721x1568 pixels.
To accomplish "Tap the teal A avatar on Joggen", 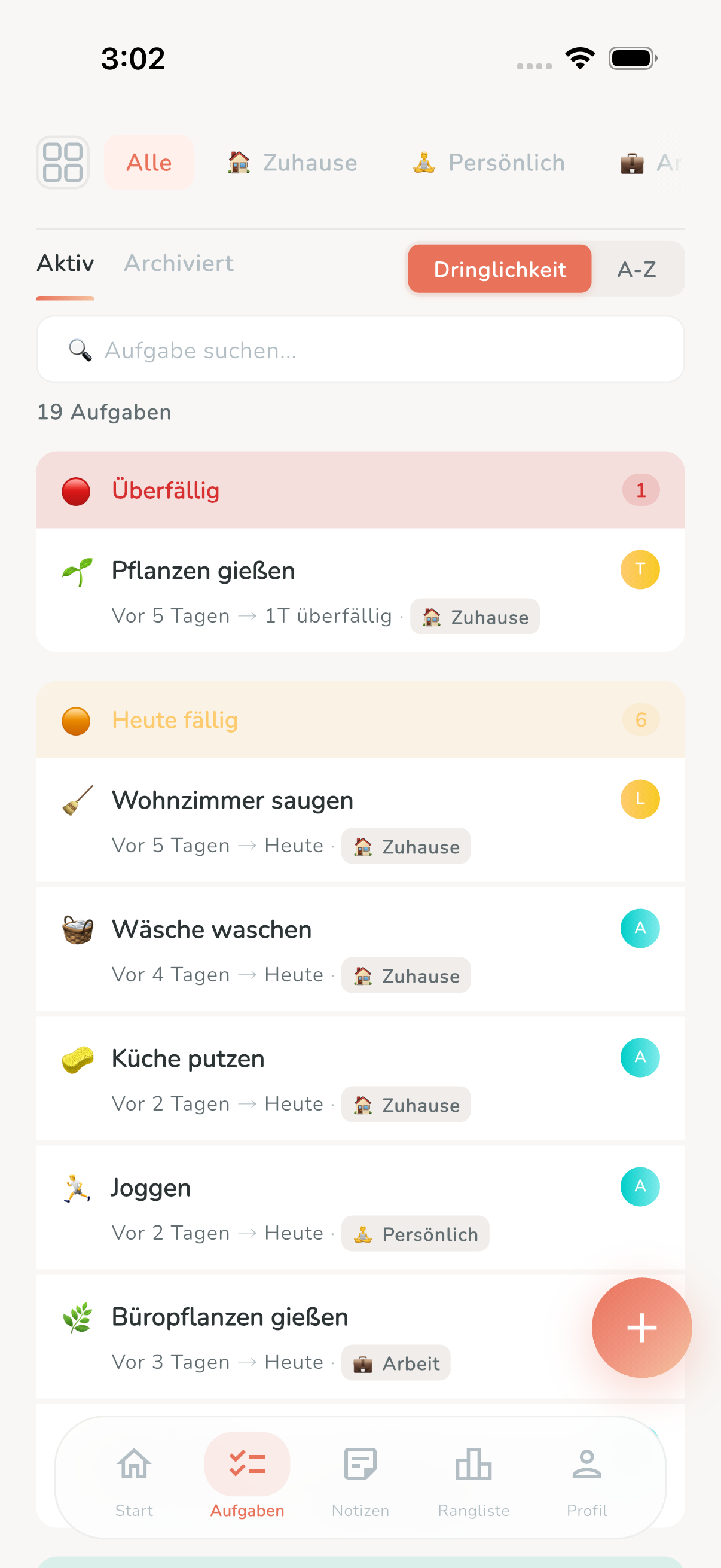I will click(x=640, y=1186).
